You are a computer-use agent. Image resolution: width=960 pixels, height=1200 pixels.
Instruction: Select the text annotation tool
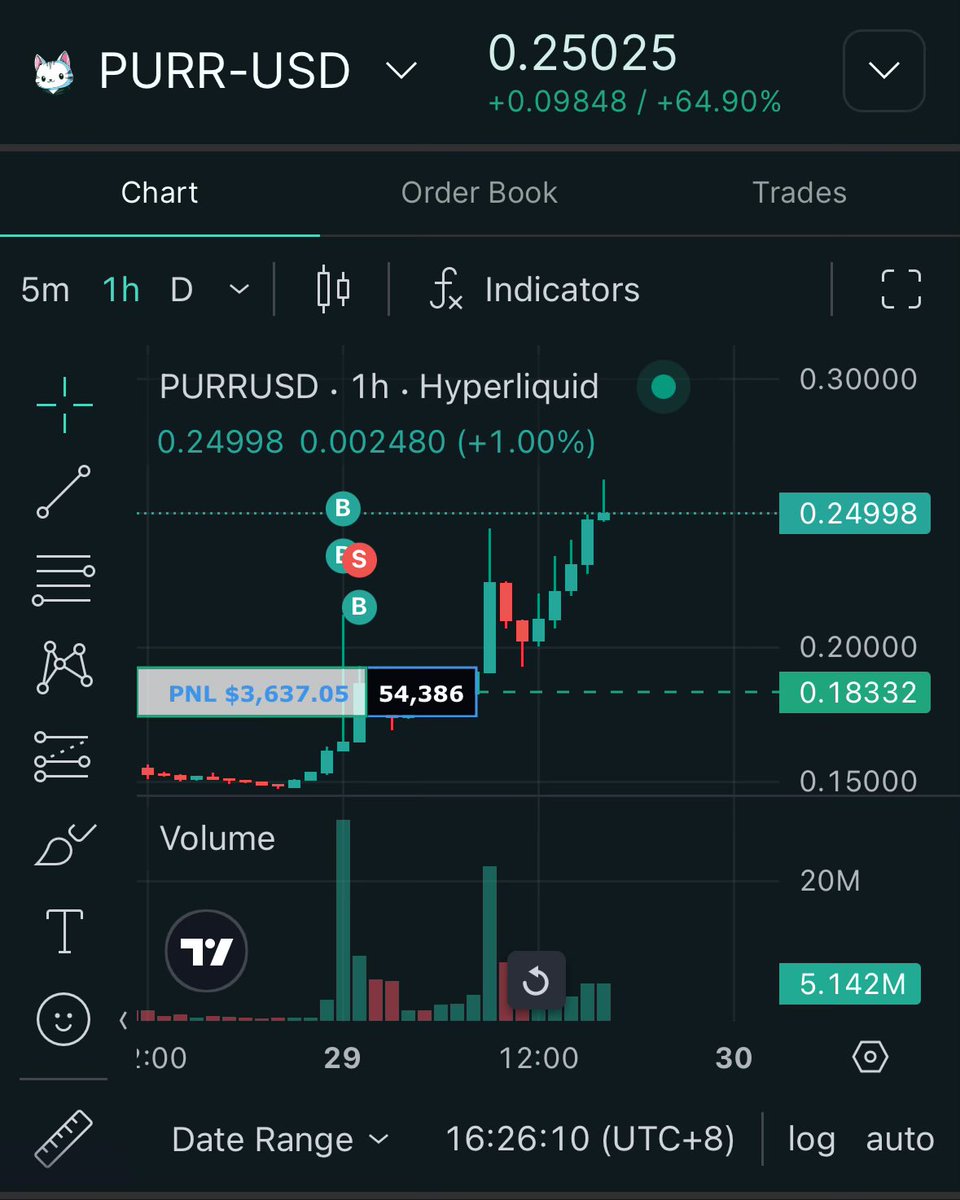(x=65, y=931)
